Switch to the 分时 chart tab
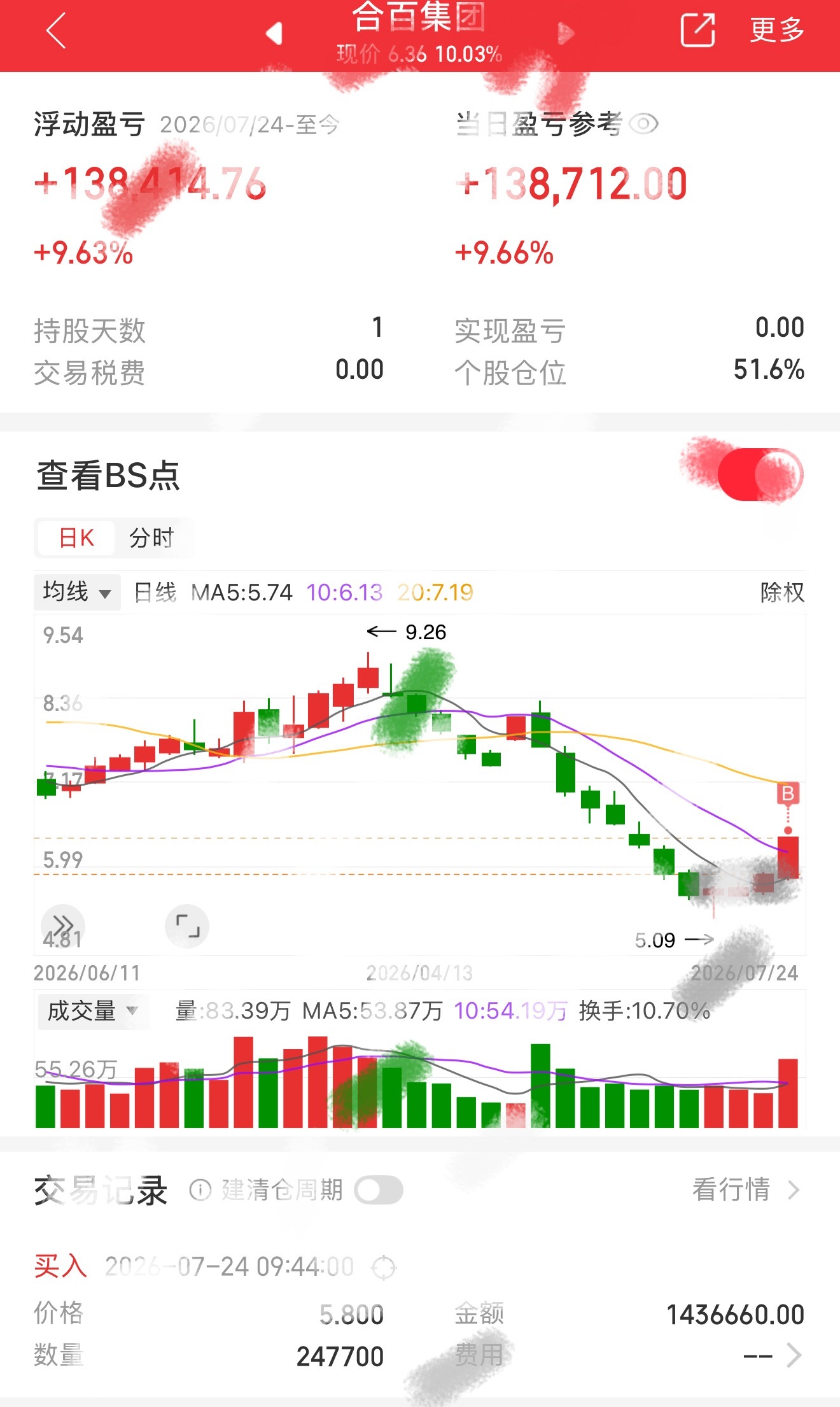 [x=151, y=538]
